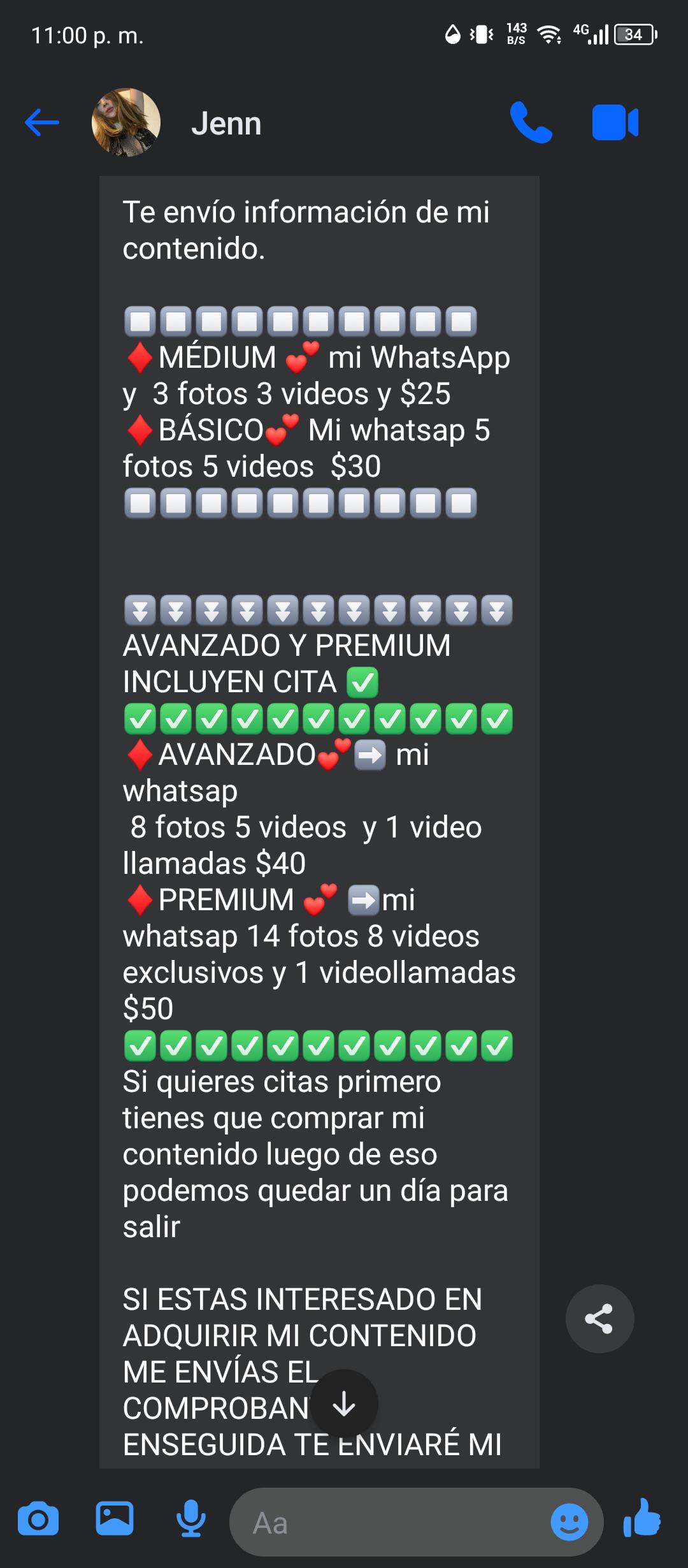Viewport: 688px width, 1568px height.
Task: Start a voice call with Jenn
Action: [531, 122]
